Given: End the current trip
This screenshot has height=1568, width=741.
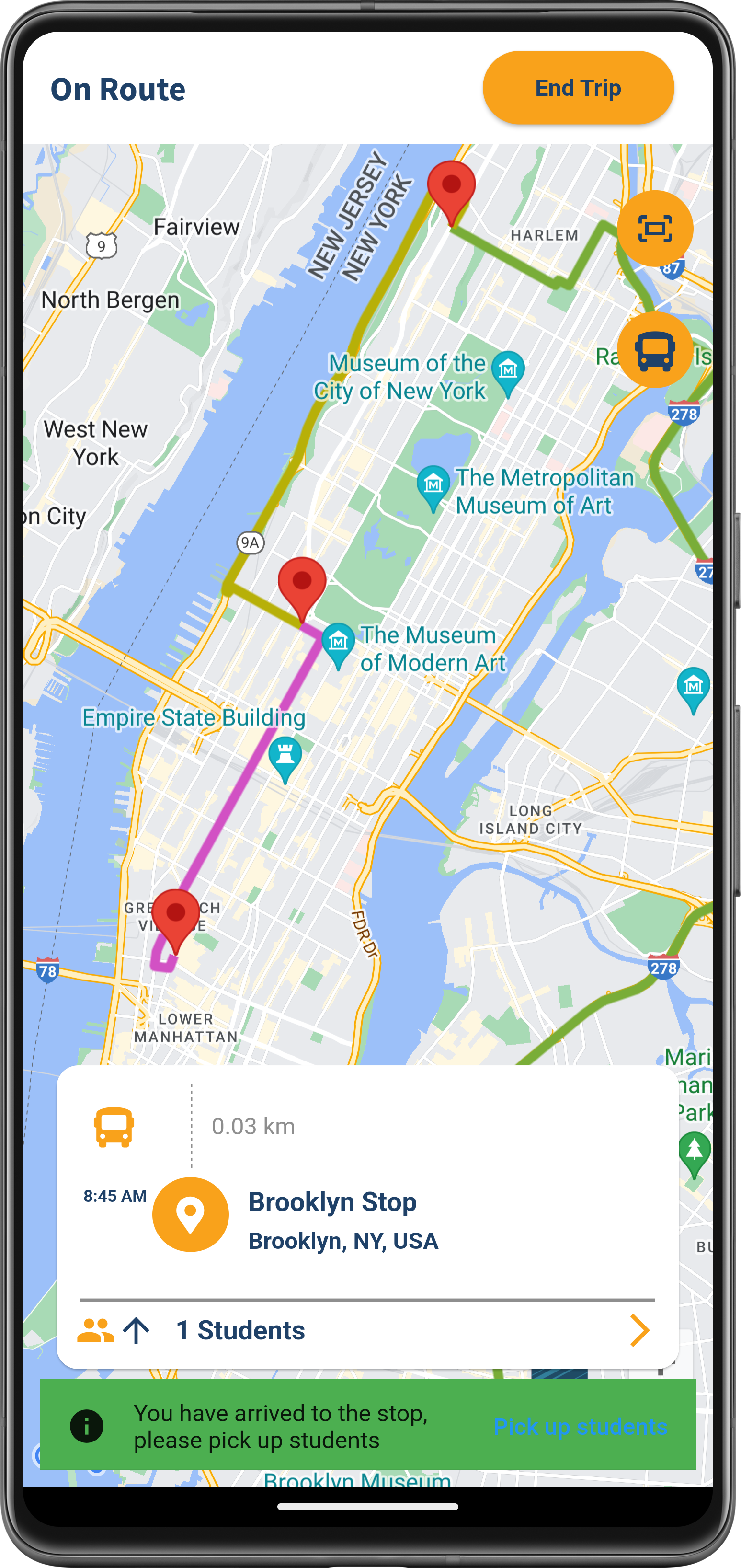Looking at the screenshot, I should 577,88.
